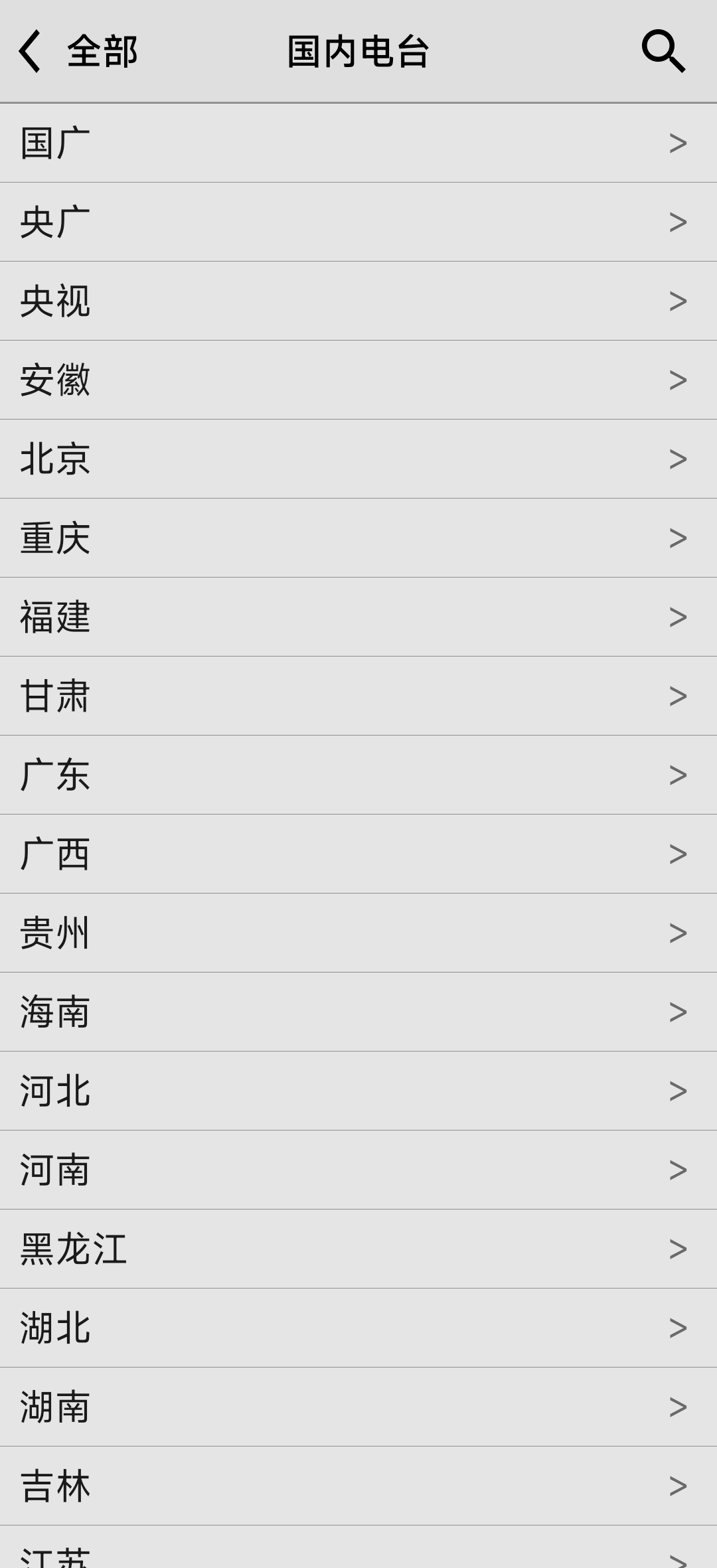Browse 贵州 radio stations
717x1568 pixels.
click(358, 933)
